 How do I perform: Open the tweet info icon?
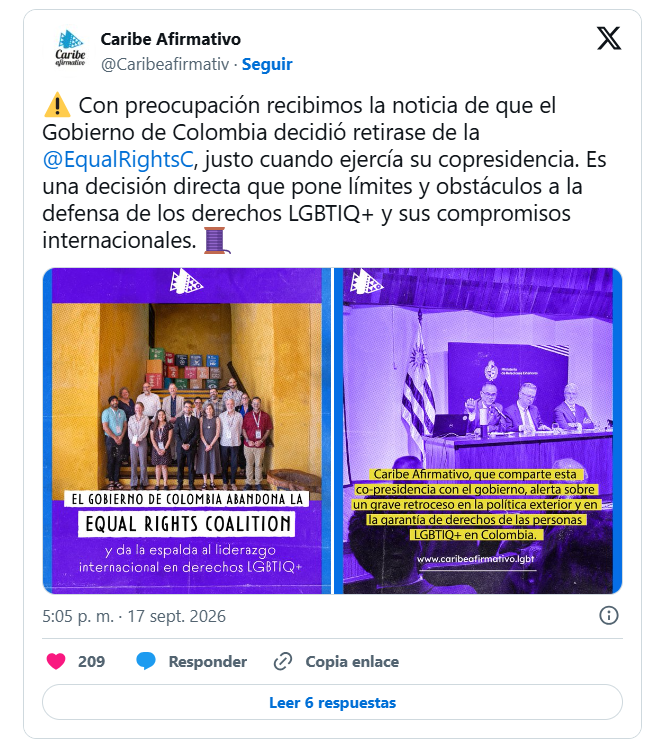pos(609,615)
